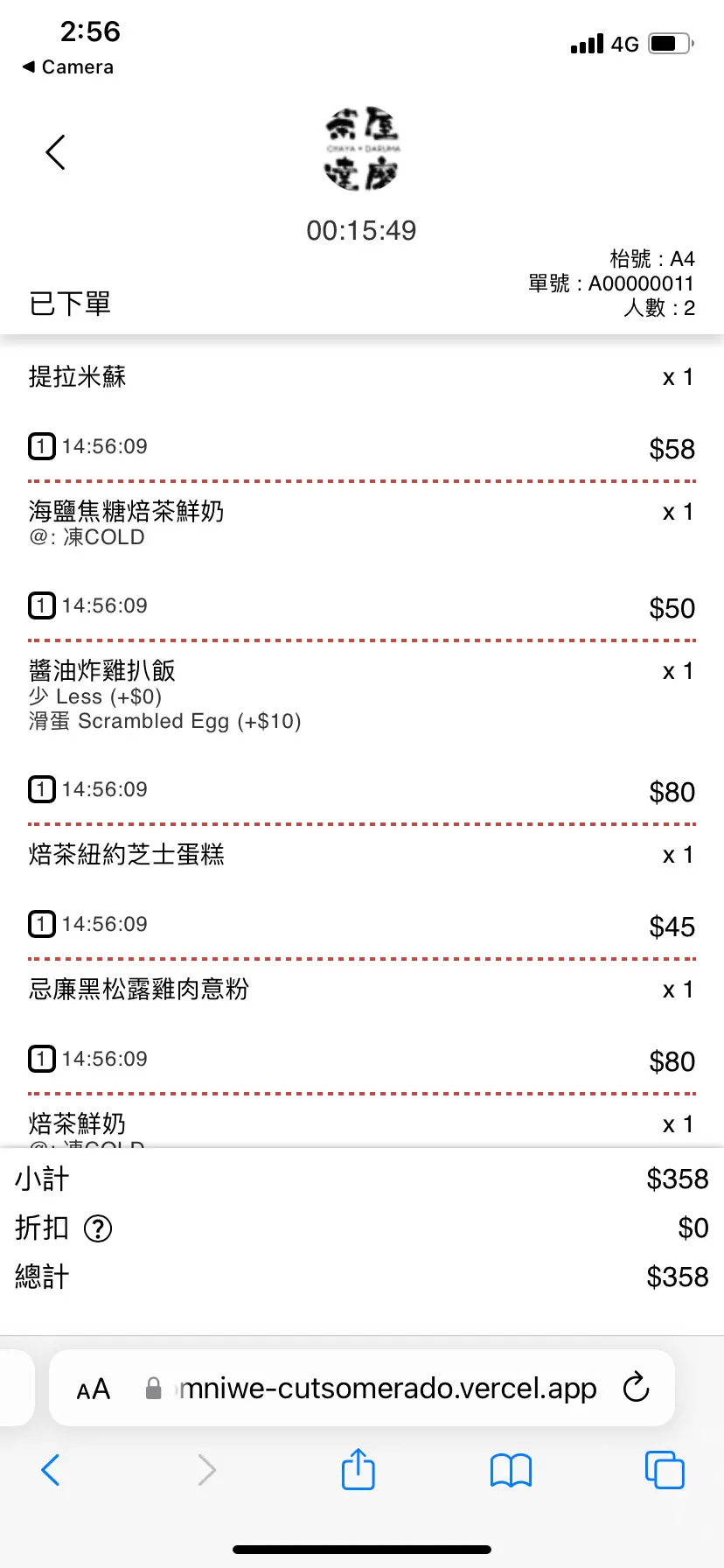Go back using the top-left arrow
The image size is (724, 1568).
pos(55,152)
